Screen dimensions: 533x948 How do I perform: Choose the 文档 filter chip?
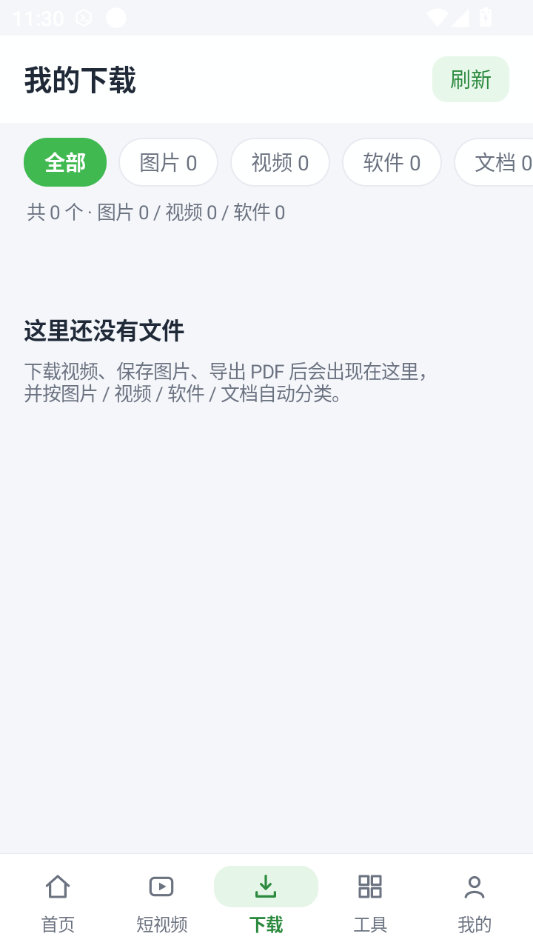494,163
